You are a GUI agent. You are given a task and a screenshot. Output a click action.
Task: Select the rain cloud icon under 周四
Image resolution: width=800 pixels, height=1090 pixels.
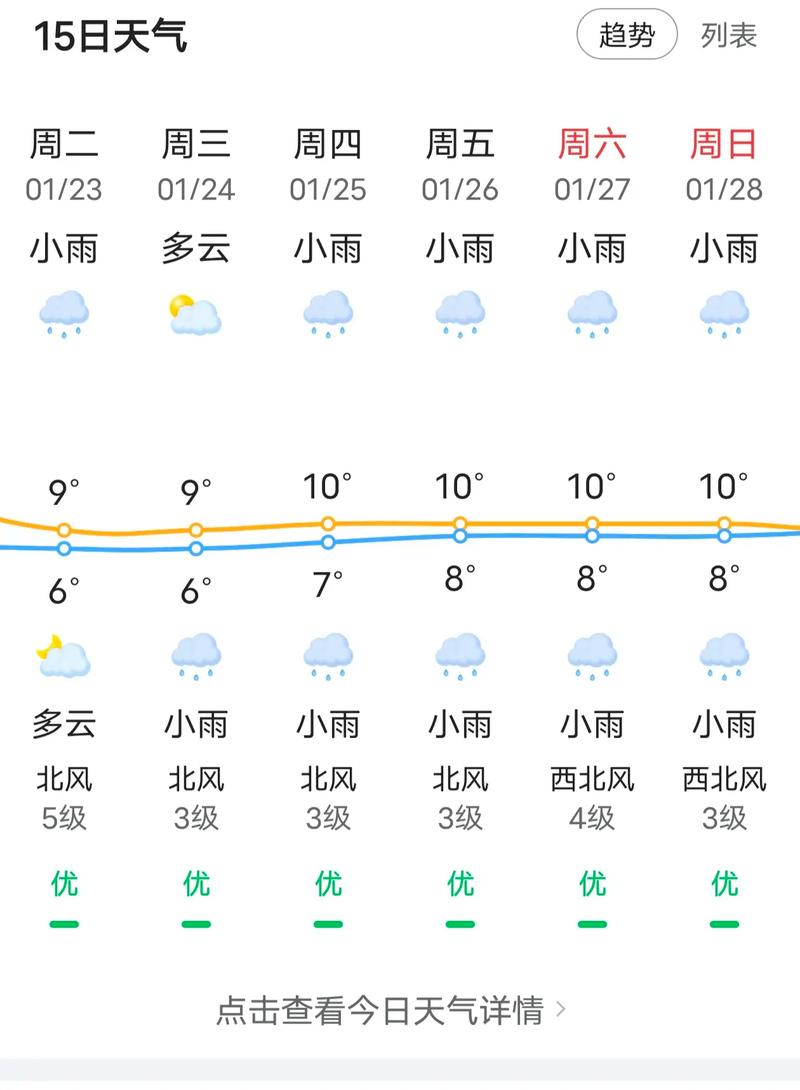(328, 312)
